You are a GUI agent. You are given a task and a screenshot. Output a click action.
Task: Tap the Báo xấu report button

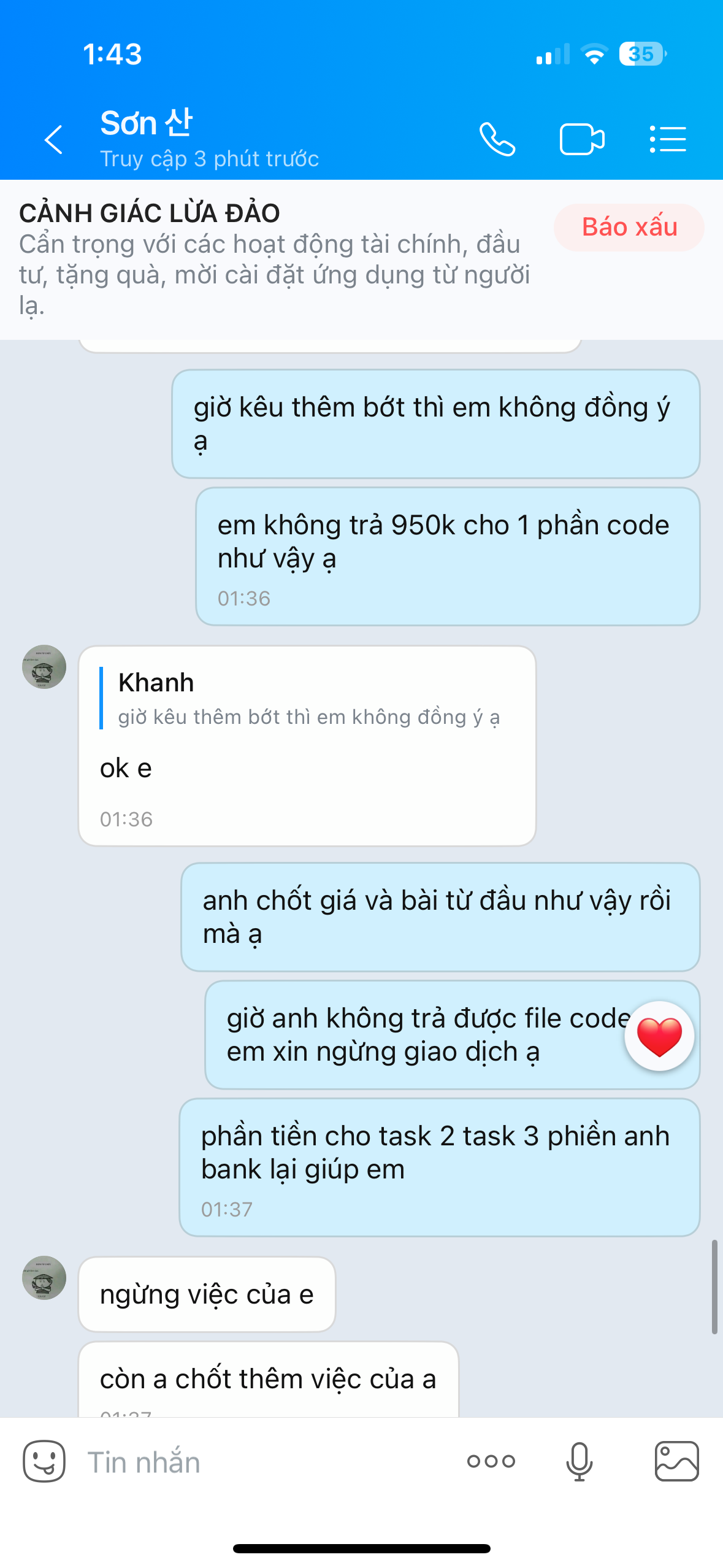(629, 228)
